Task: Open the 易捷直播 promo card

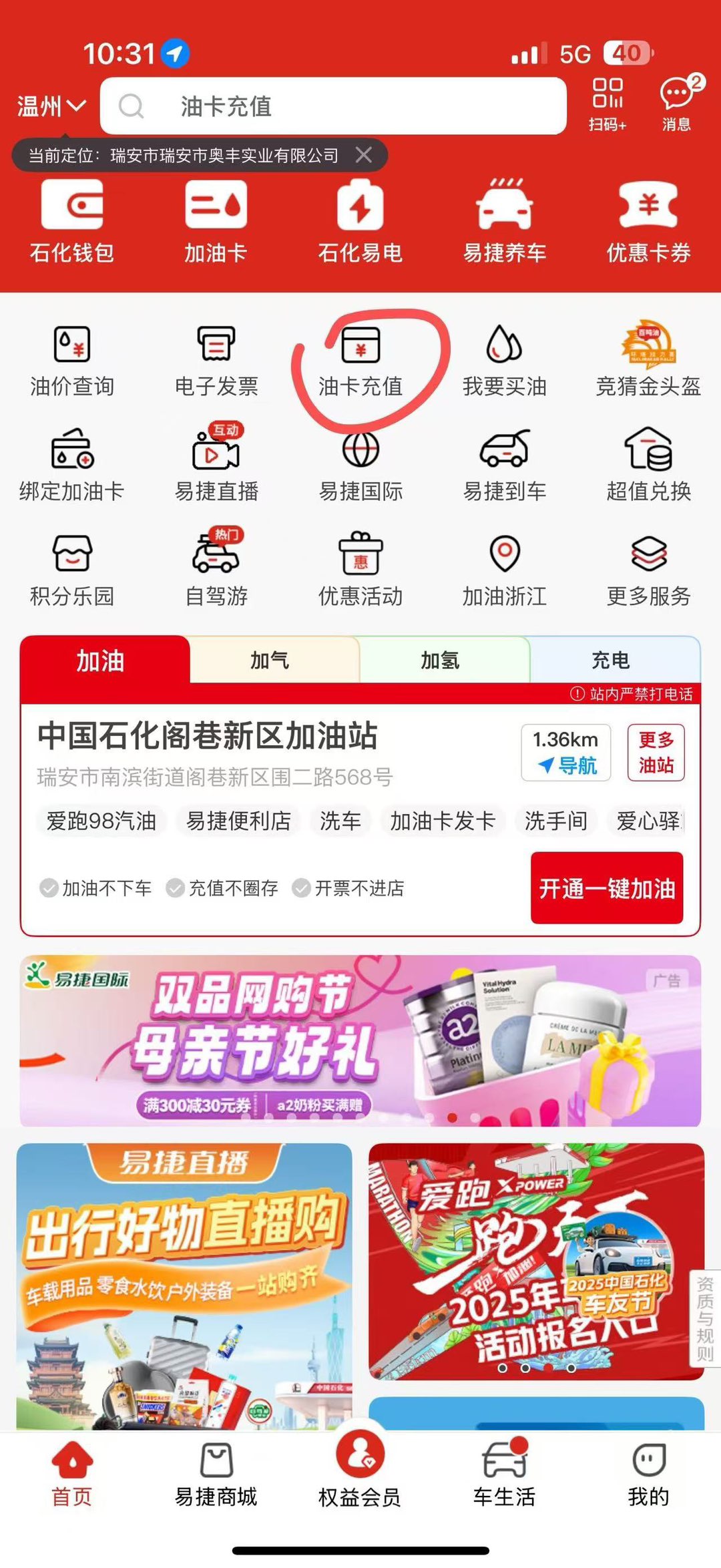Action: (184, 1286)
